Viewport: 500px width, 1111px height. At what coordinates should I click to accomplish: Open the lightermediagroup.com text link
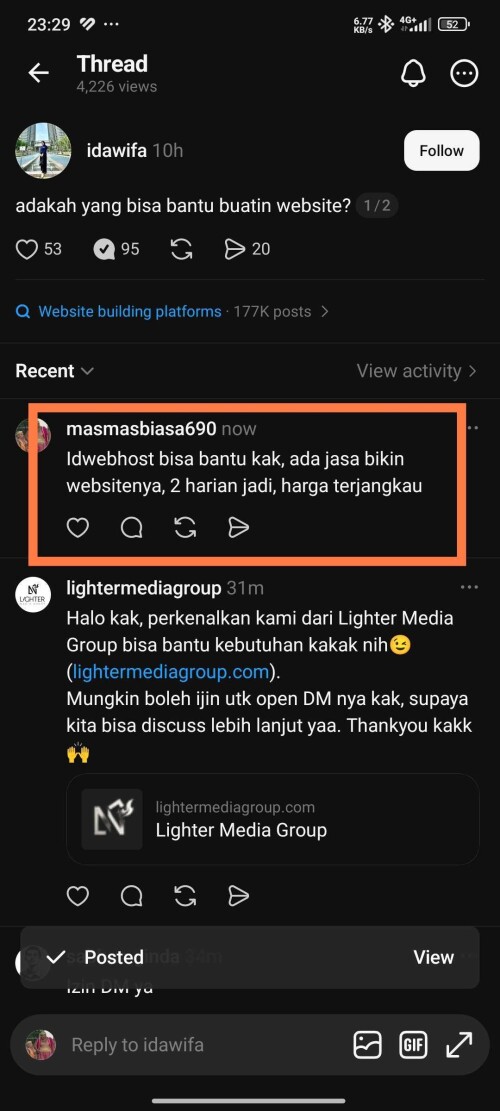171,671
